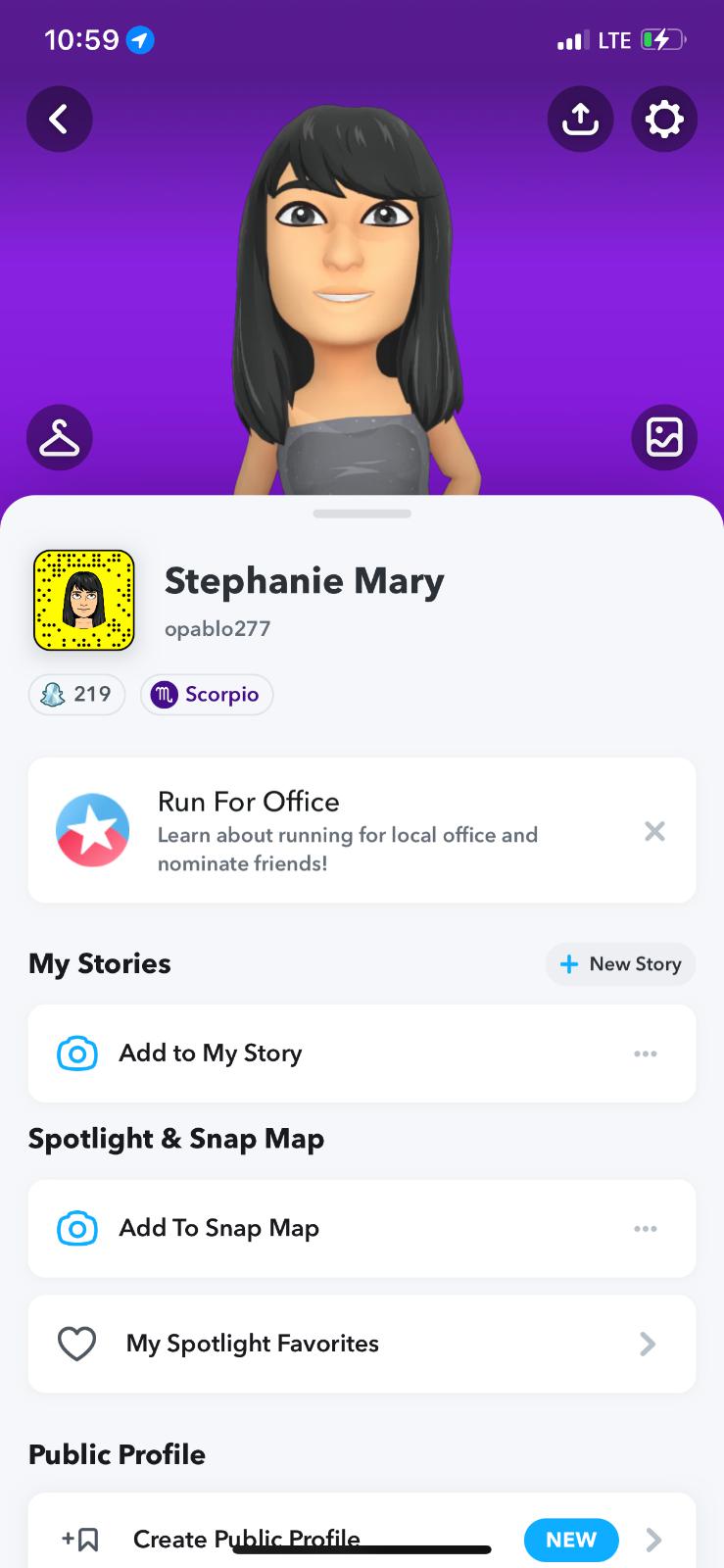Share the profile via upload icon

[x=580, y=120]
